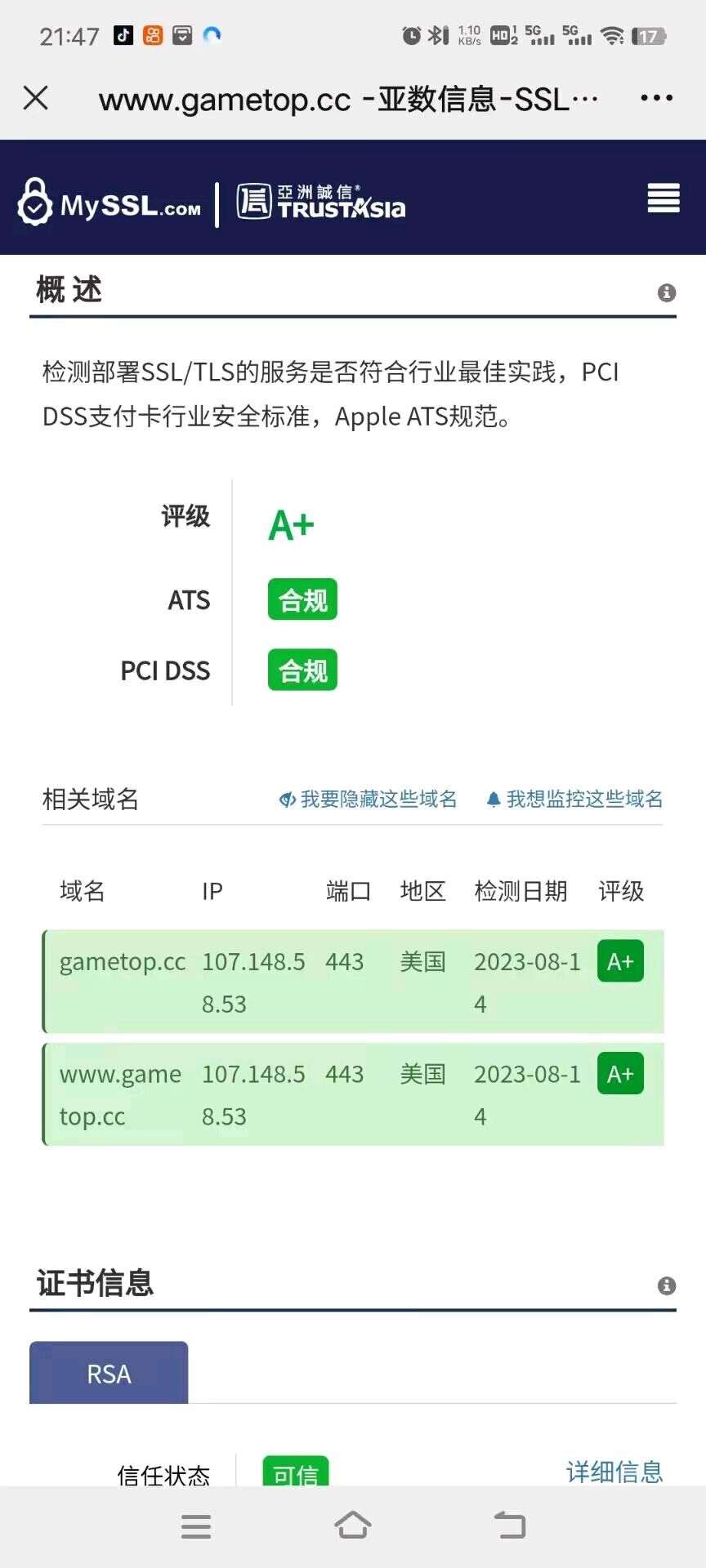Close the in-app browser page
The width and height of the screenshot is (706, 1568).
[36, 98]
